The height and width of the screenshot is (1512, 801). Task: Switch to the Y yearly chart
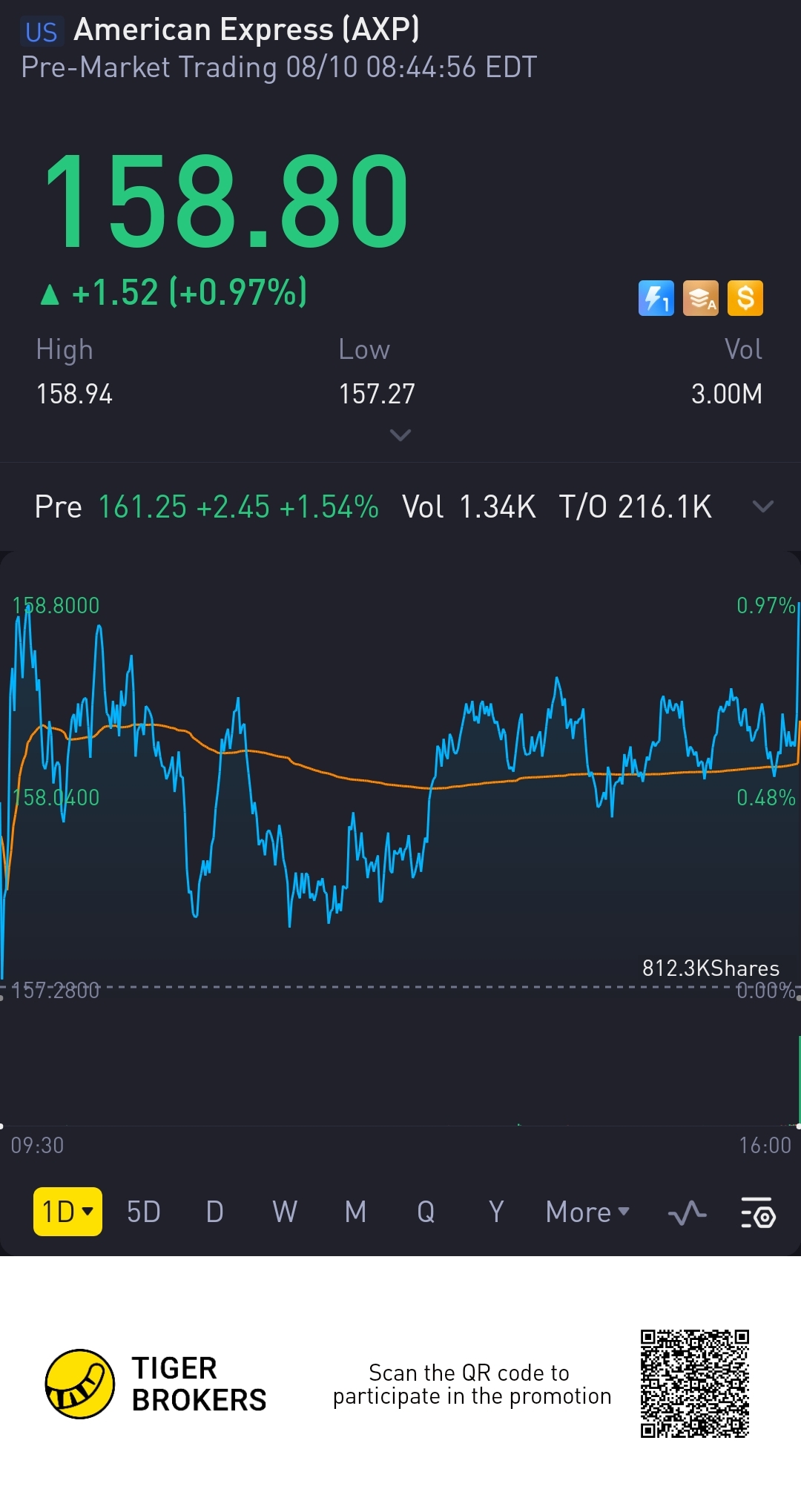pyautogui.click(x=495, y=1212)
